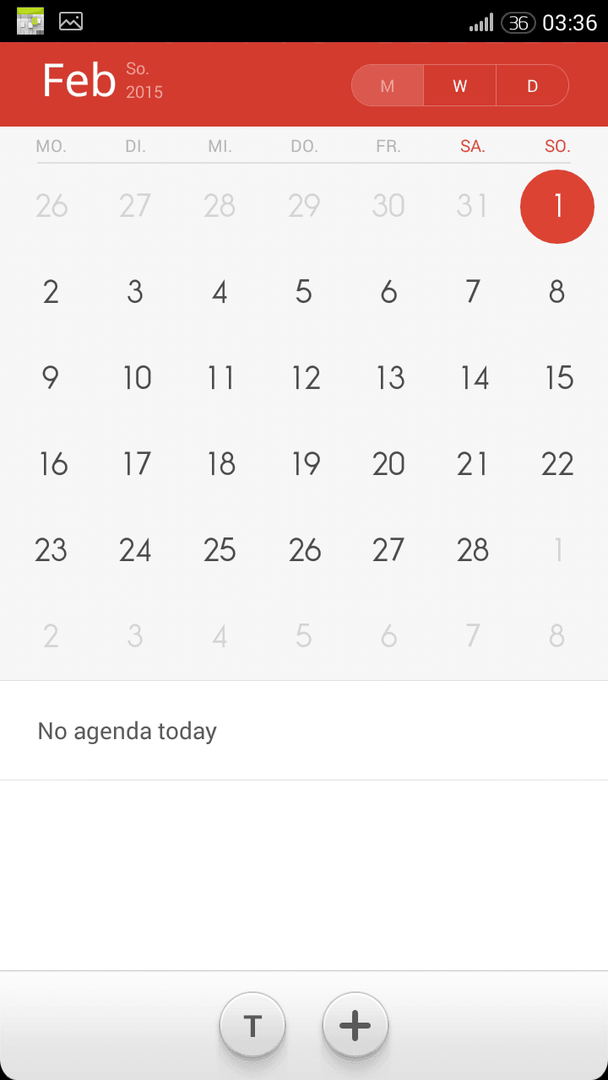The image size is (608, 1080).
Task: Add a new event with the plus button
Action: coord(355,1026)
